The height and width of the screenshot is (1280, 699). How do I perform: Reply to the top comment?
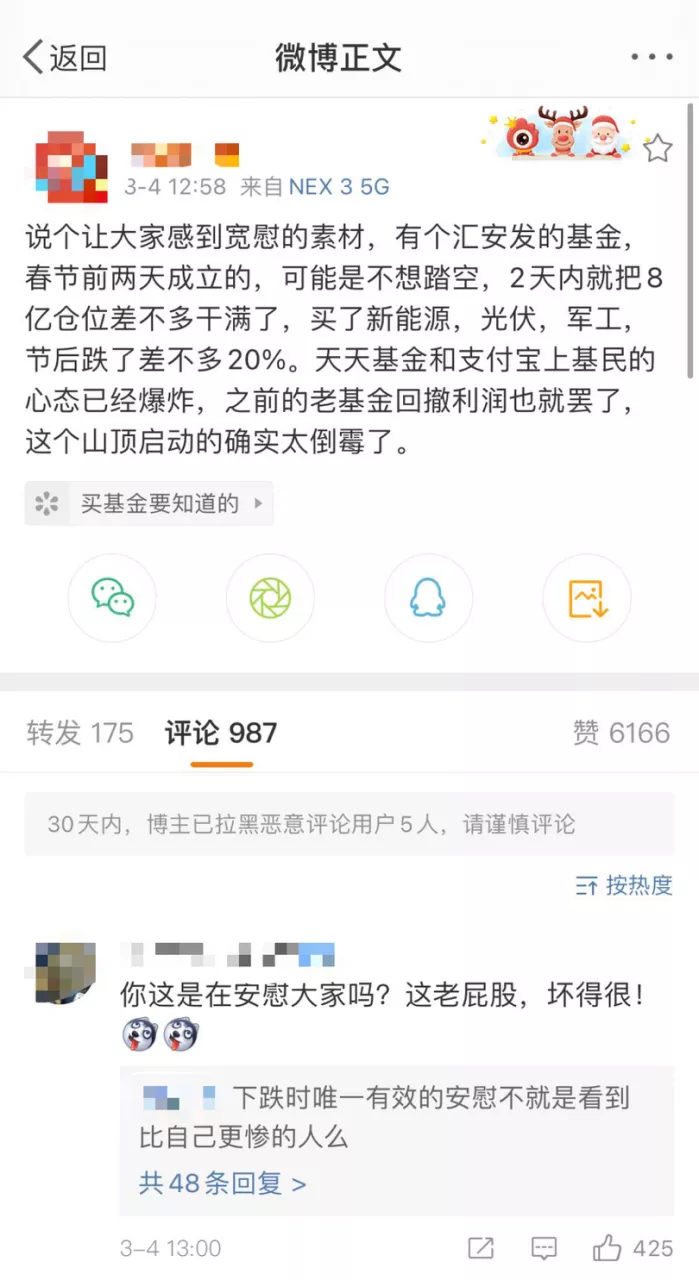pos(545,1248)
